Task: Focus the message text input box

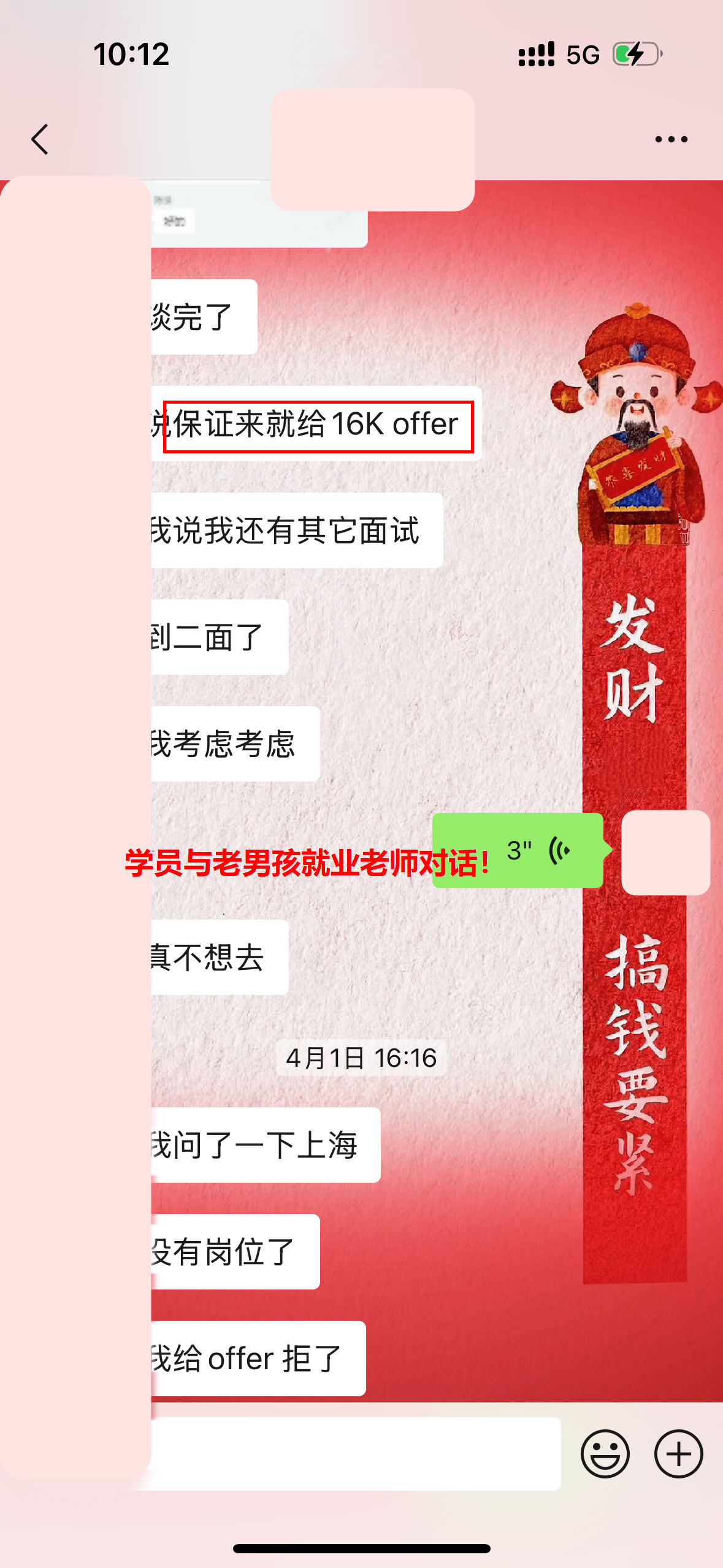Action: point(356,1454)
